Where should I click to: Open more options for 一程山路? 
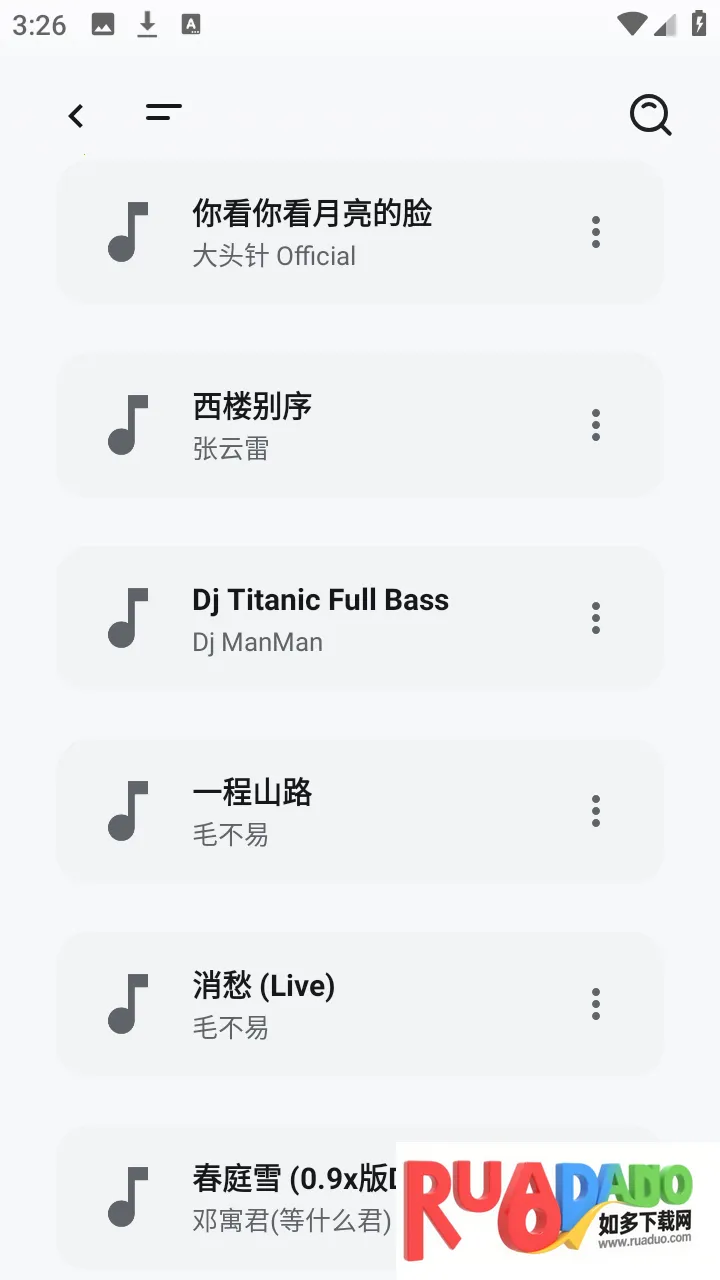coord(596,811)
